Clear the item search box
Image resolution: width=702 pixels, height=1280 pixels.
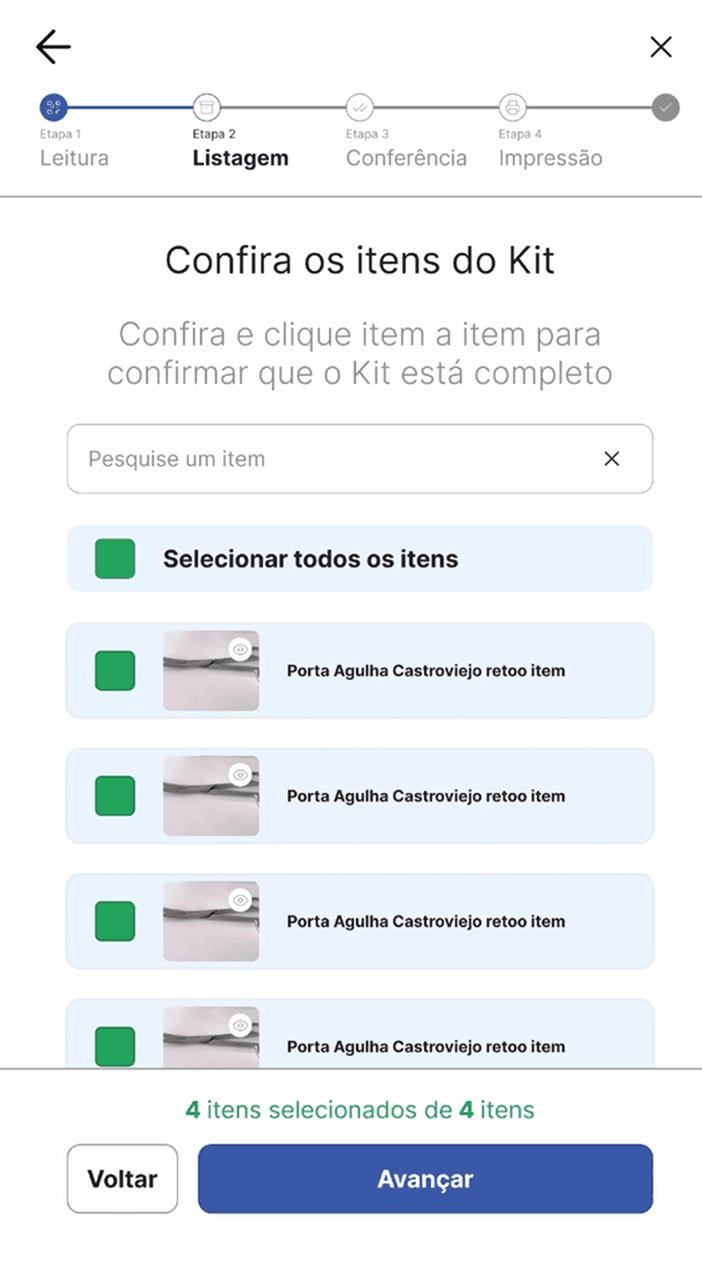612,459
